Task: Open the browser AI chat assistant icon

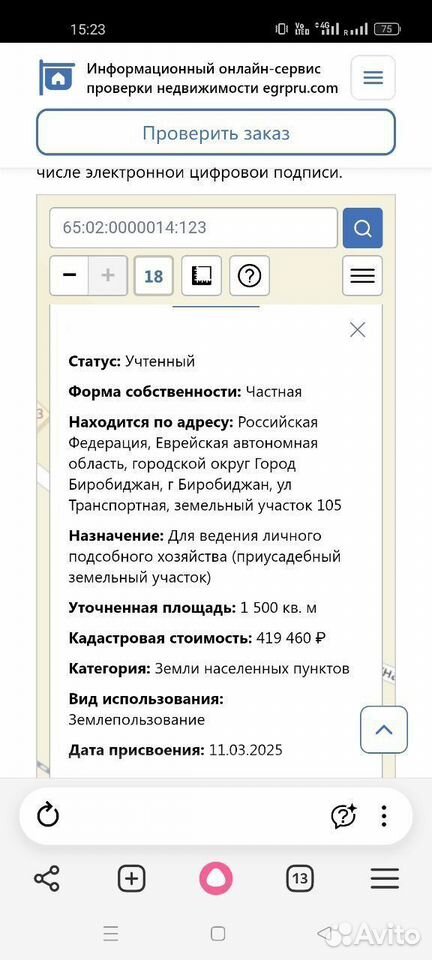Action: [343, 816]
